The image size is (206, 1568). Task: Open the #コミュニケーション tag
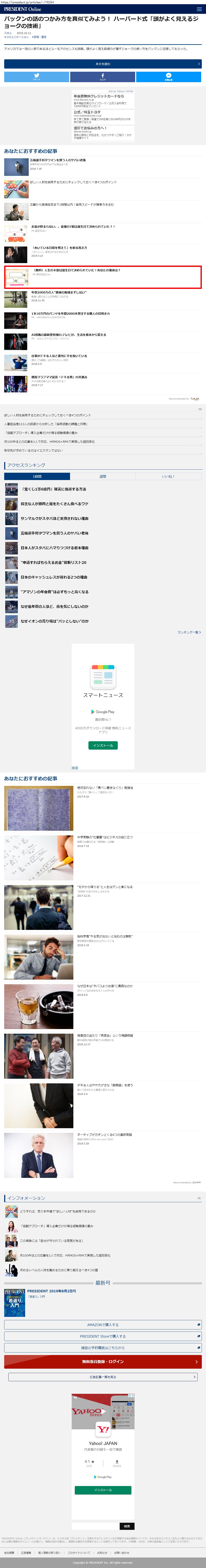(x=16, y=37)
